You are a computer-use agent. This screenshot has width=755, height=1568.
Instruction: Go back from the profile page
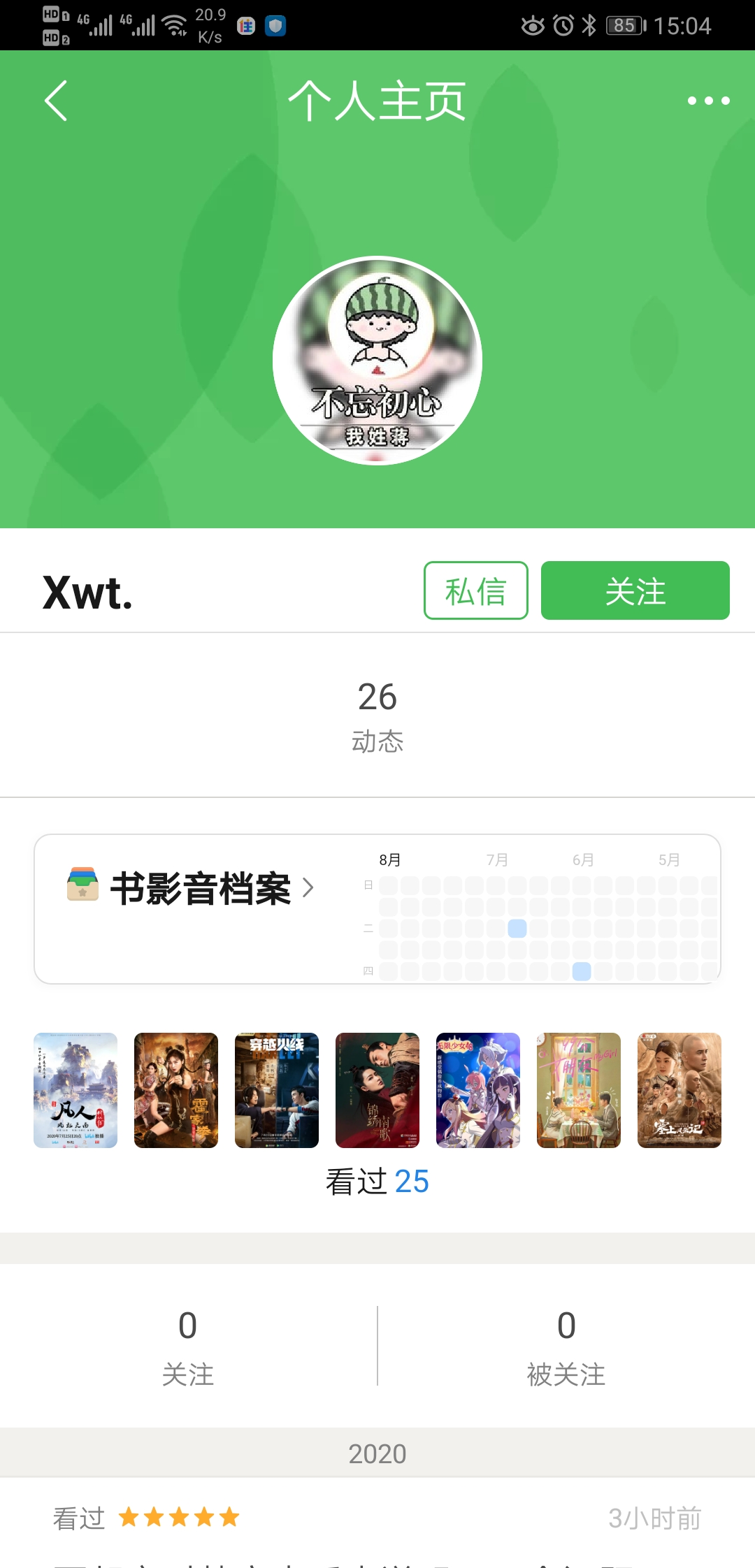point(56,101)
